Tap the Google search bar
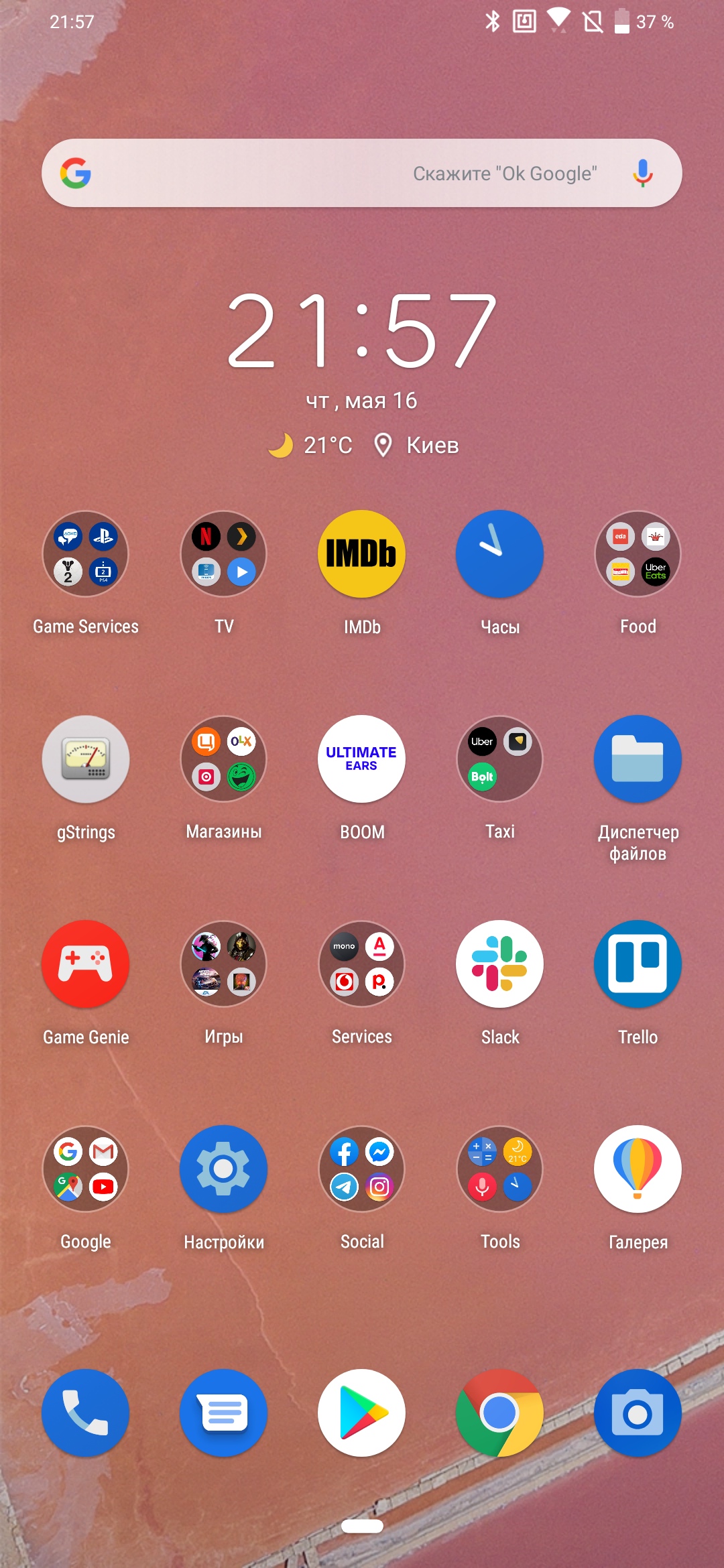The image size is (724, 1568). coord(335,173)
